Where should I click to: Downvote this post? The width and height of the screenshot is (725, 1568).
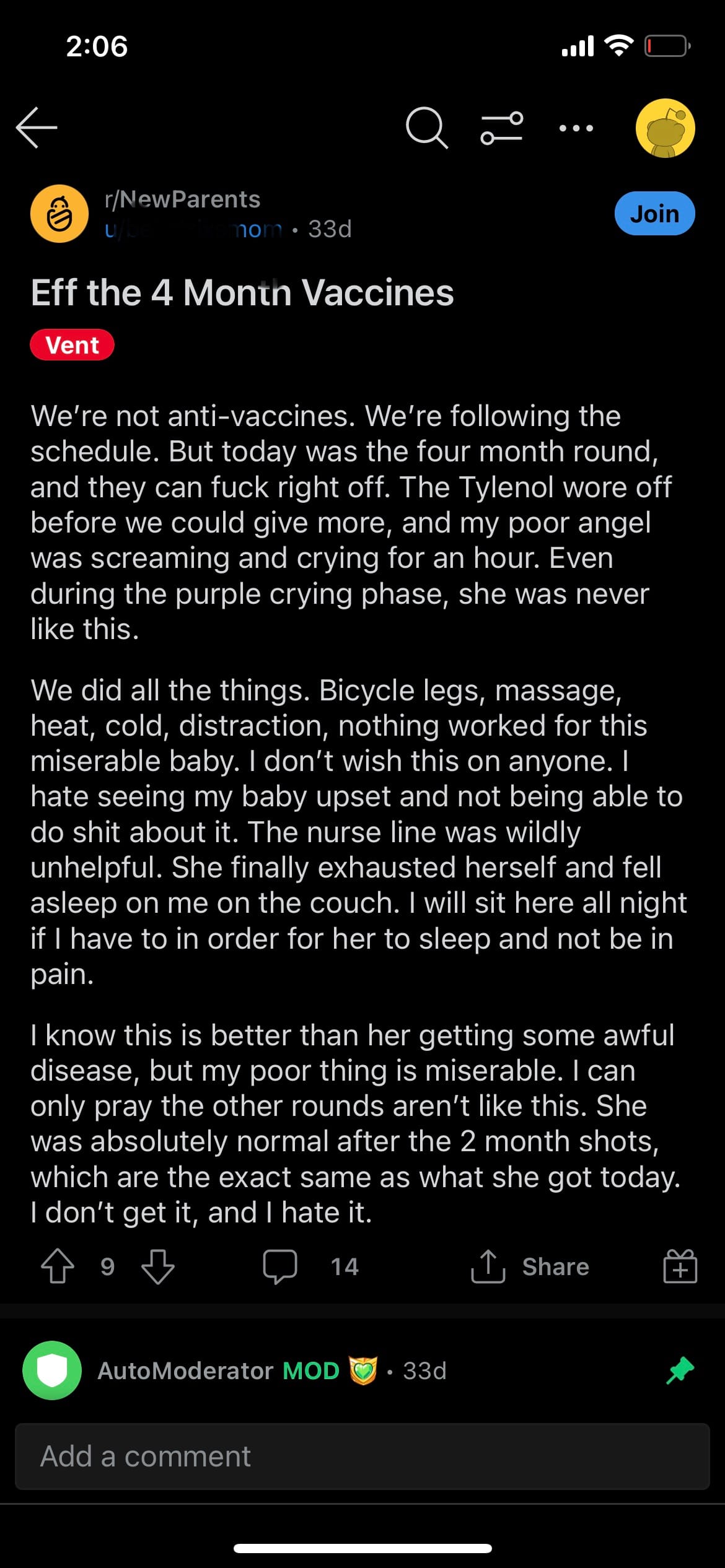coord(158,1266)
